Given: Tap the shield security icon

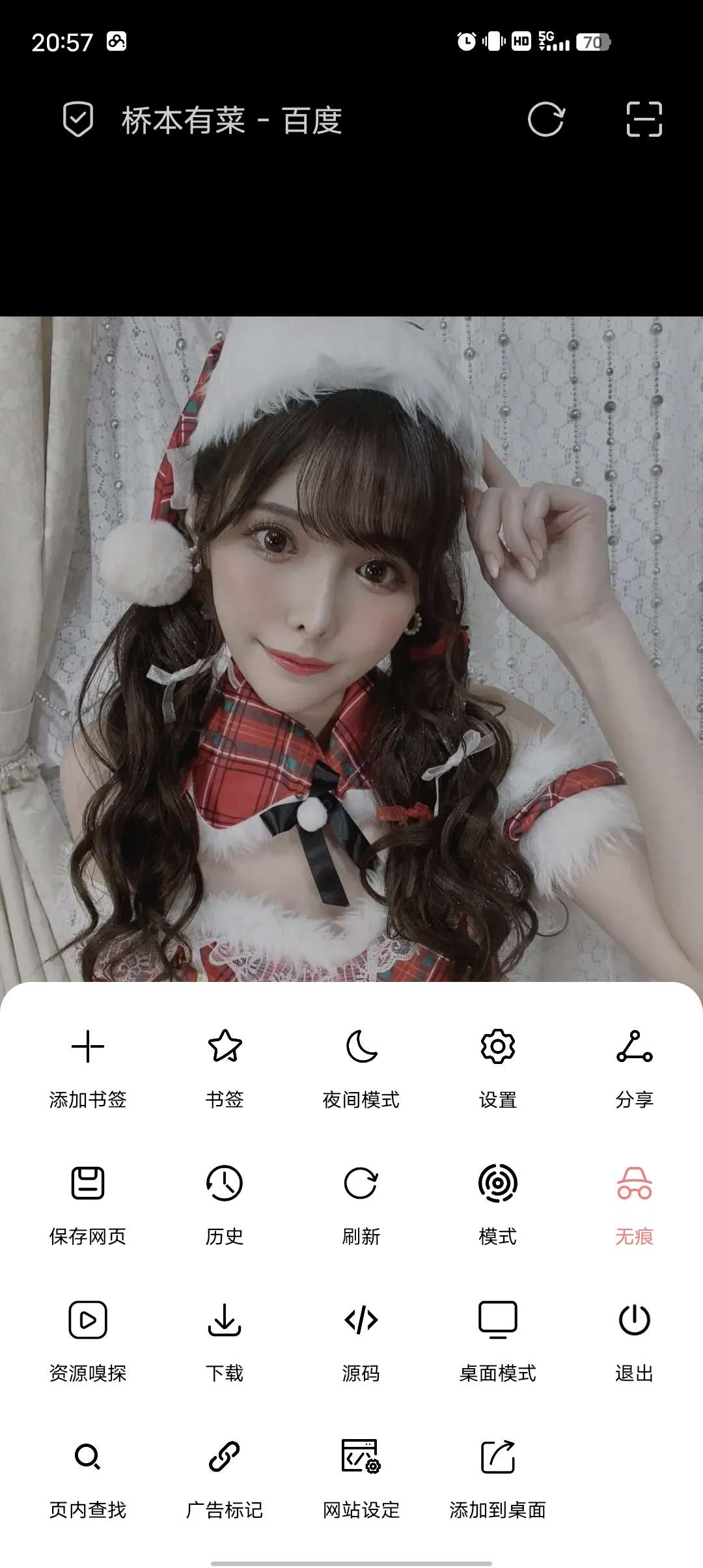Looking at the screenshot, I should pos(78,119).
